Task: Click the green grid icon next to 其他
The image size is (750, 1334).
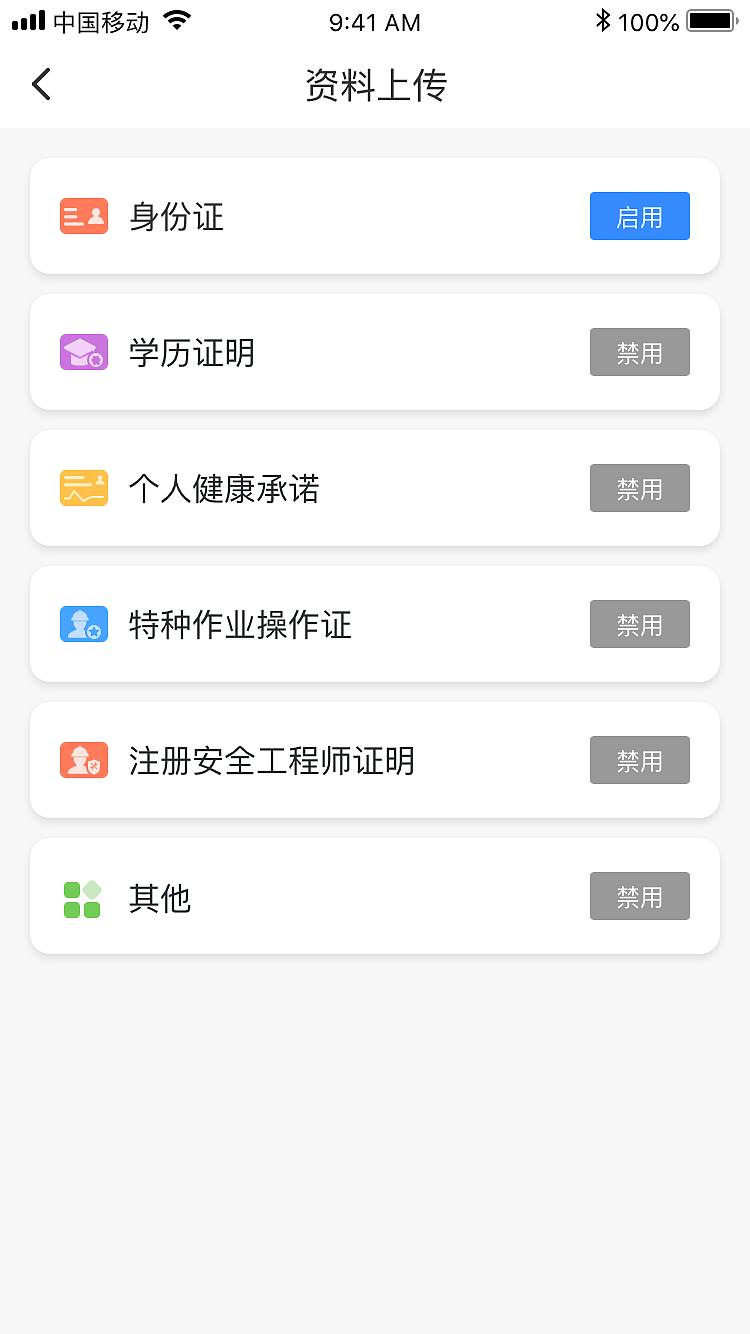Action: tap(84, 896)
